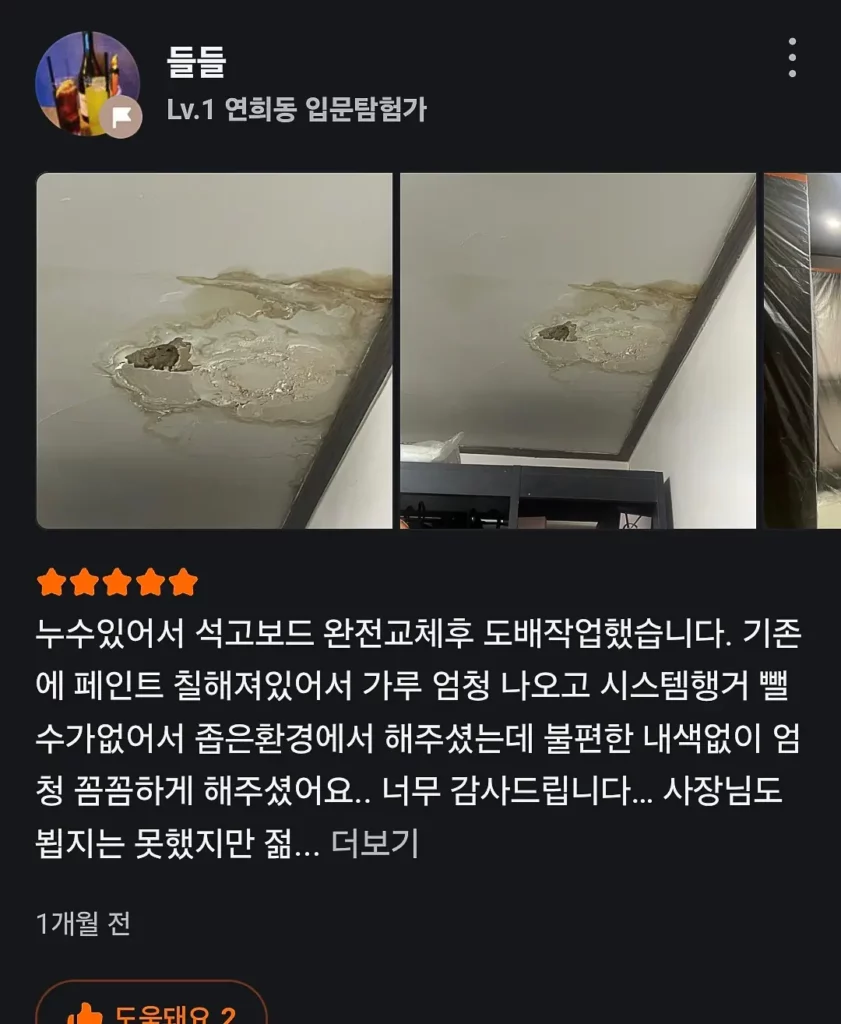Open the overflow menu on 들들's review
The image size is (841, 1024).
792,58
